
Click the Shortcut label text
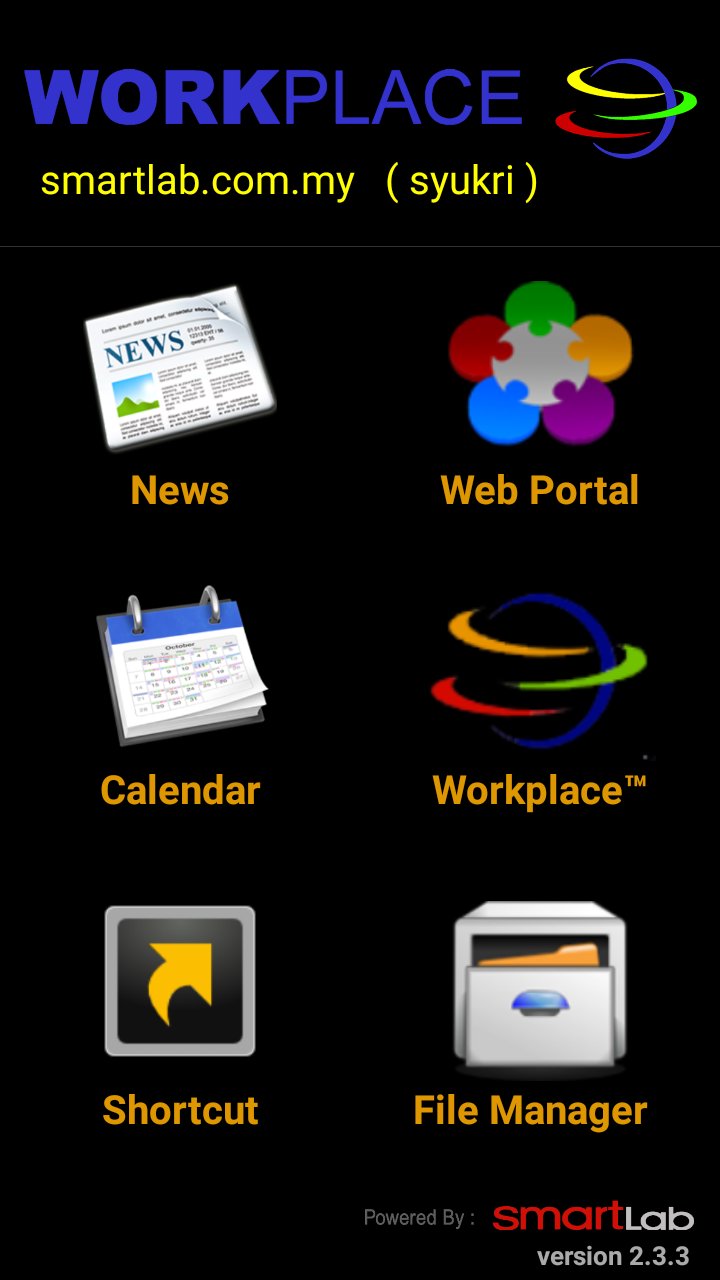(x=180, y=1110)
